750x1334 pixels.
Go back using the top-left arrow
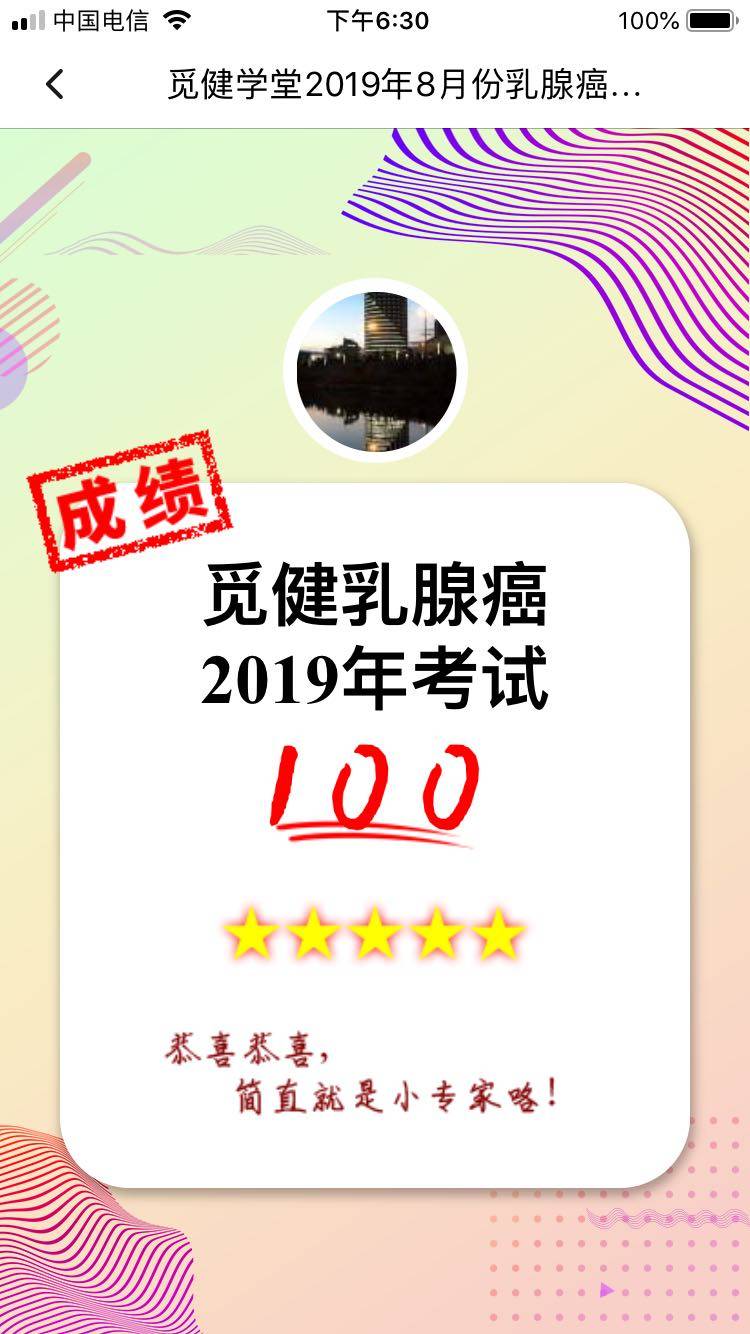pyautogui.click(x=55, y=85)
